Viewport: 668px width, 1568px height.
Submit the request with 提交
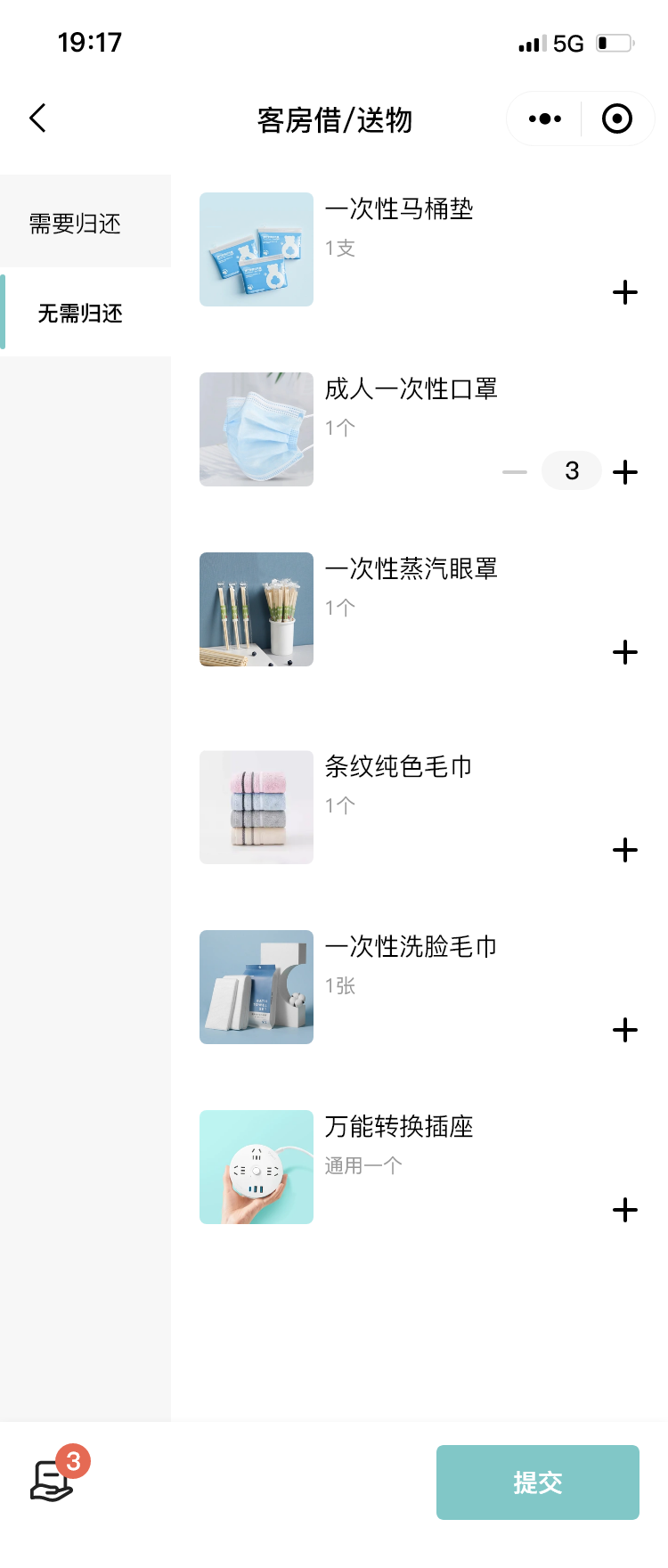(x=537, y=1482)
